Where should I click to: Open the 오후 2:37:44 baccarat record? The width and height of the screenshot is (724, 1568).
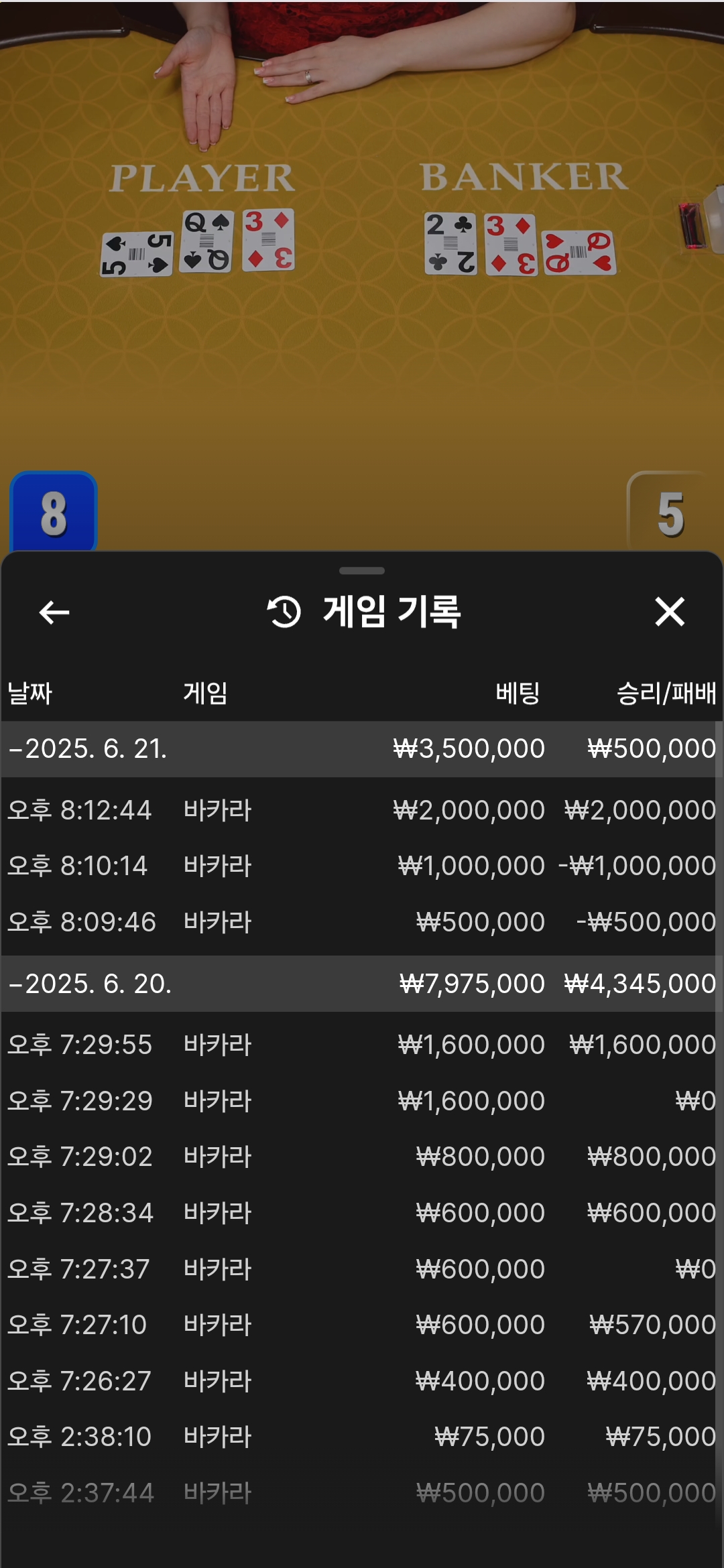click(x=359, y=1493)
